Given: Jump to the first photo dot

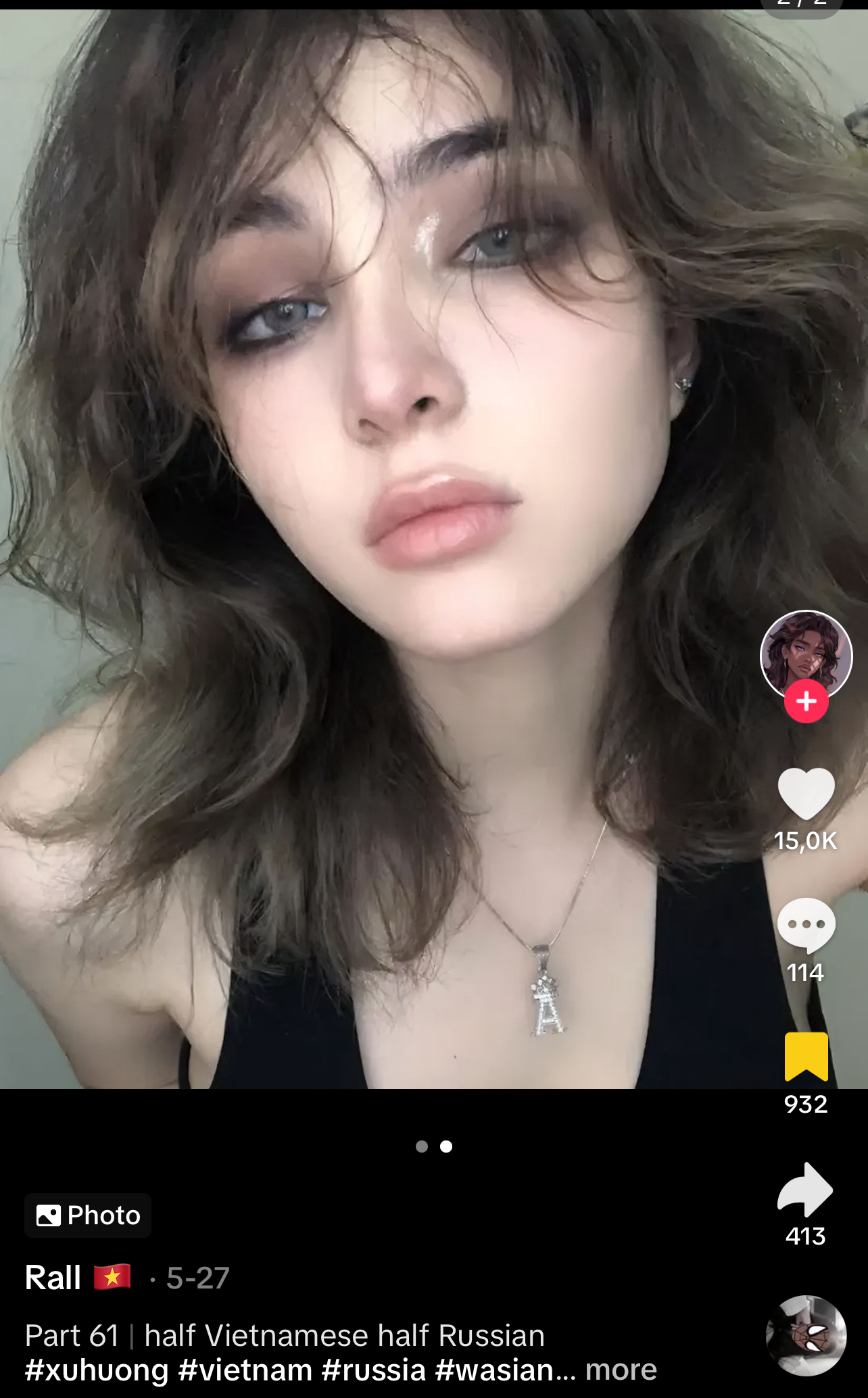Looking at the screenshot, I should (x=422, y=1146).
